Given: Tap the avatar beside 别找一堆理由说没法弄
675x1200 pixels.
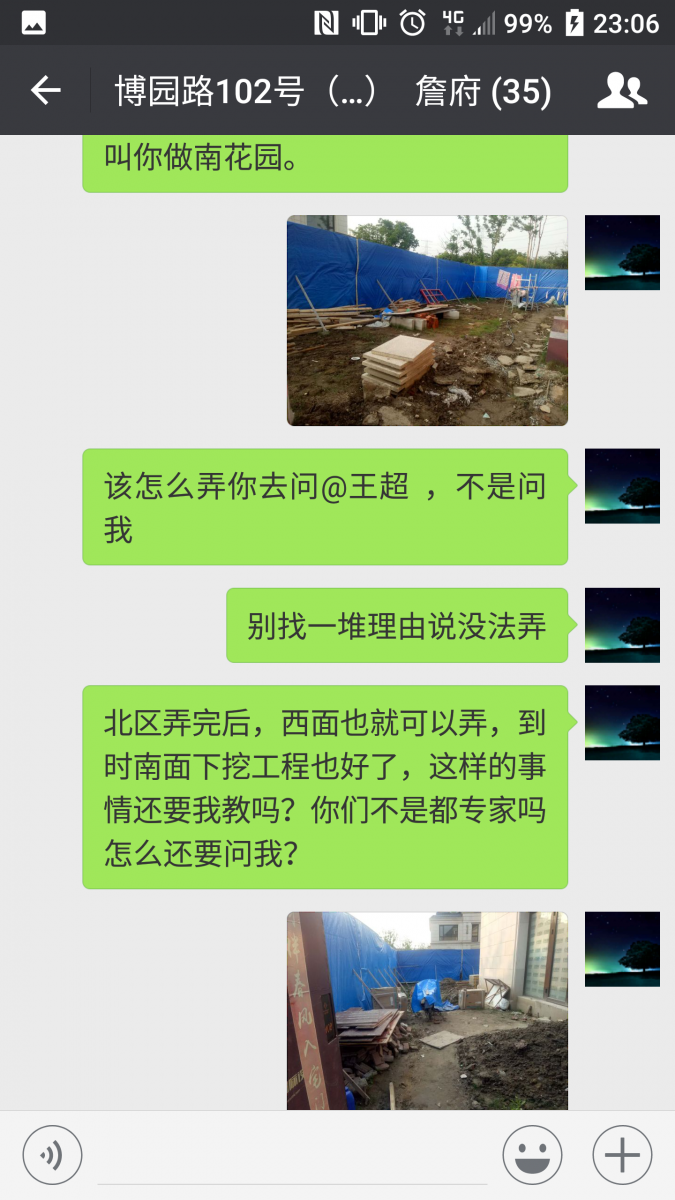Looking at the screenshot, I should [x=622, y=625].
